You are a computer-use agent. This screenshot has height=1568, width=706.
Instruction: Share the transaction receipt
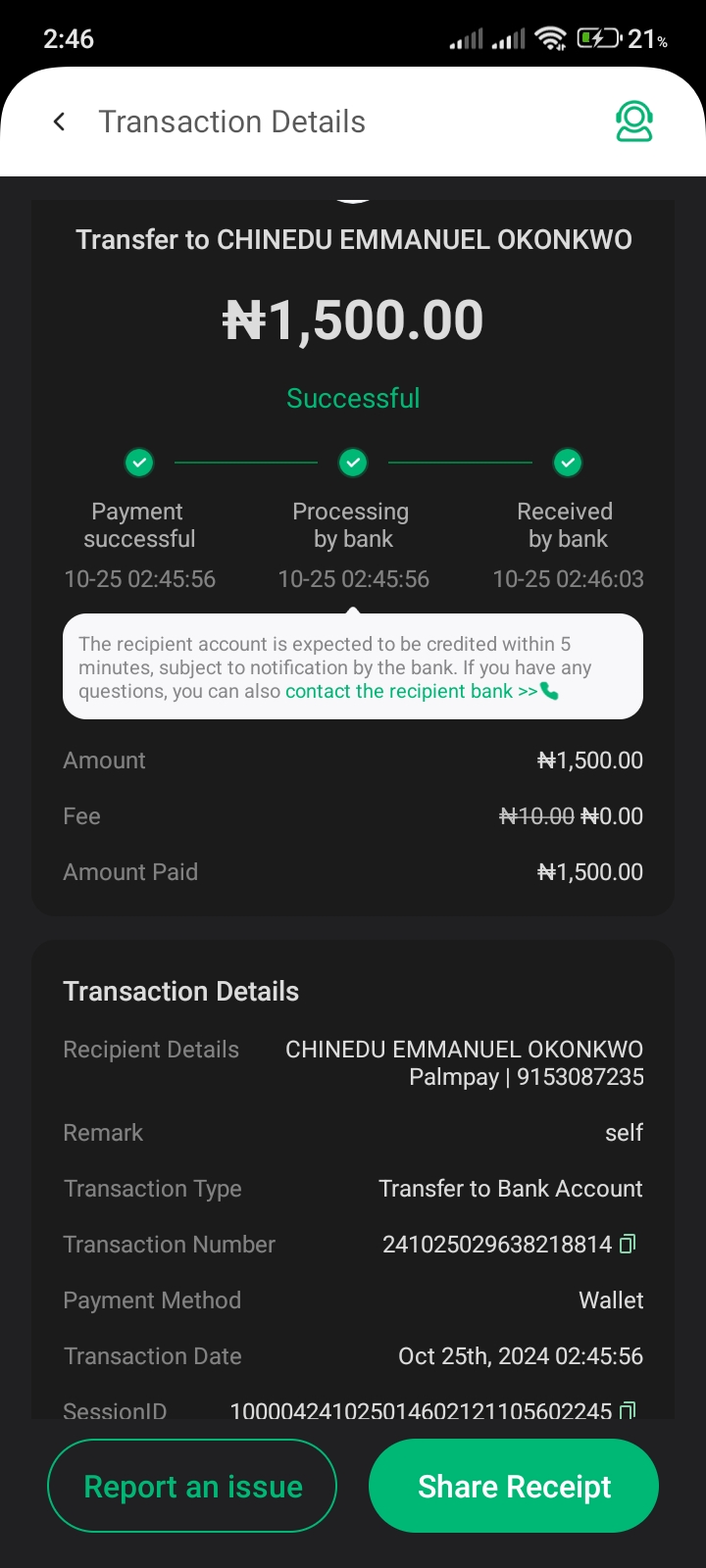coord(514,1486)
